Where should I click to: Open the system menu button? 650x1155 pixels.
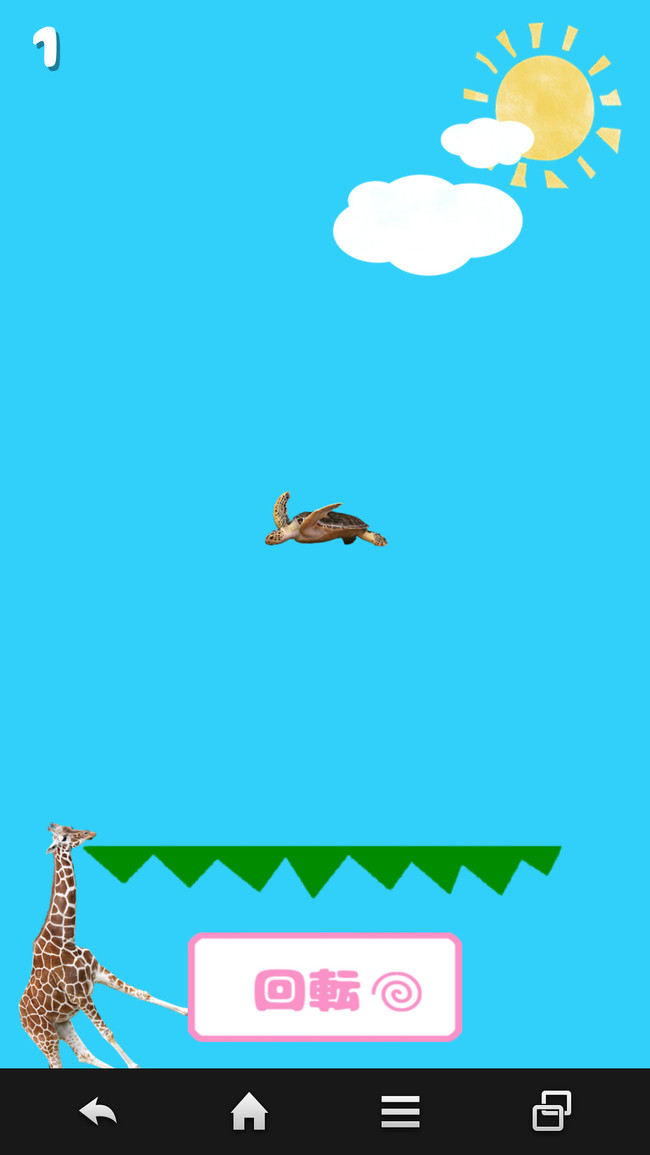tap(400, 1111)
